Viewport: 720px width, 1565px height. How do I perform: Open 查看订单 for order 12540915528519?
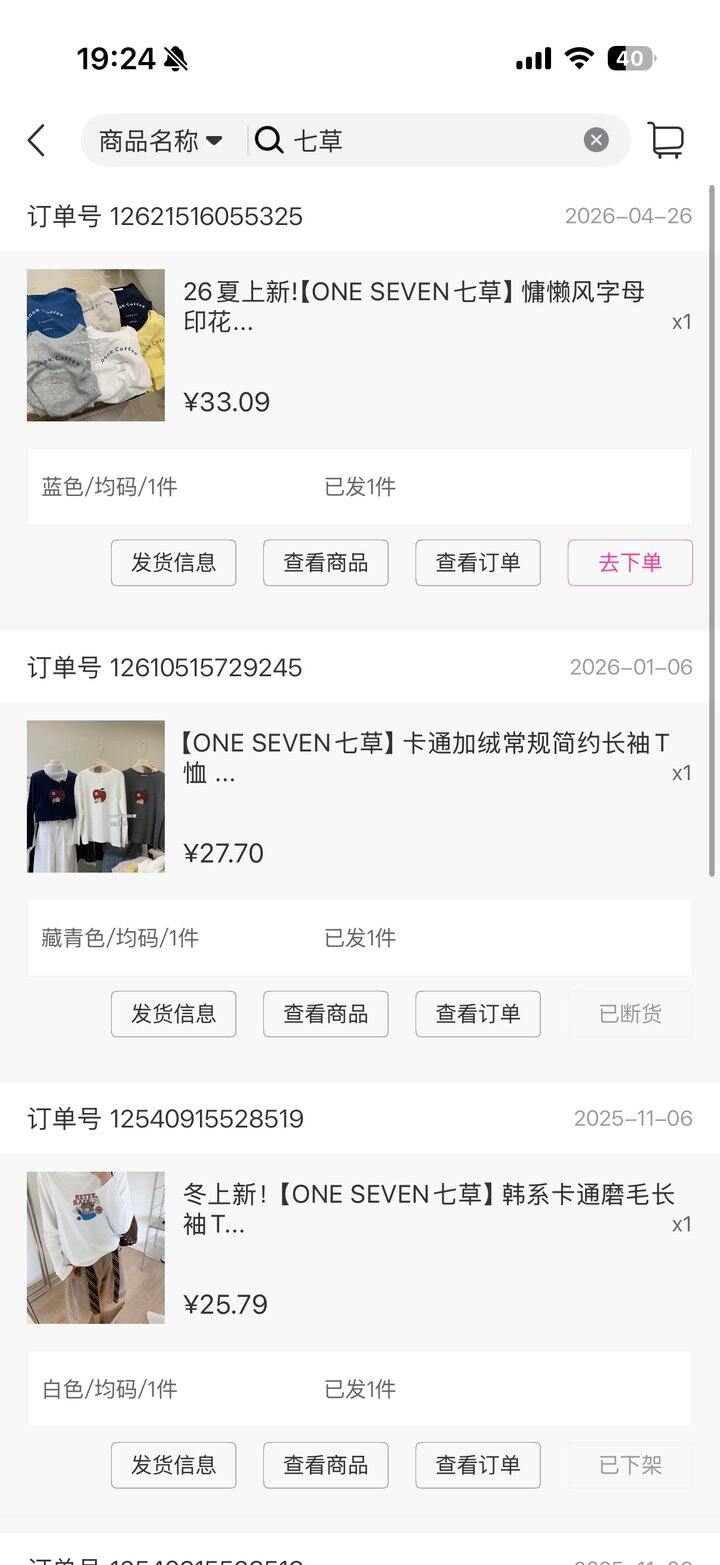coord(478,1465)
